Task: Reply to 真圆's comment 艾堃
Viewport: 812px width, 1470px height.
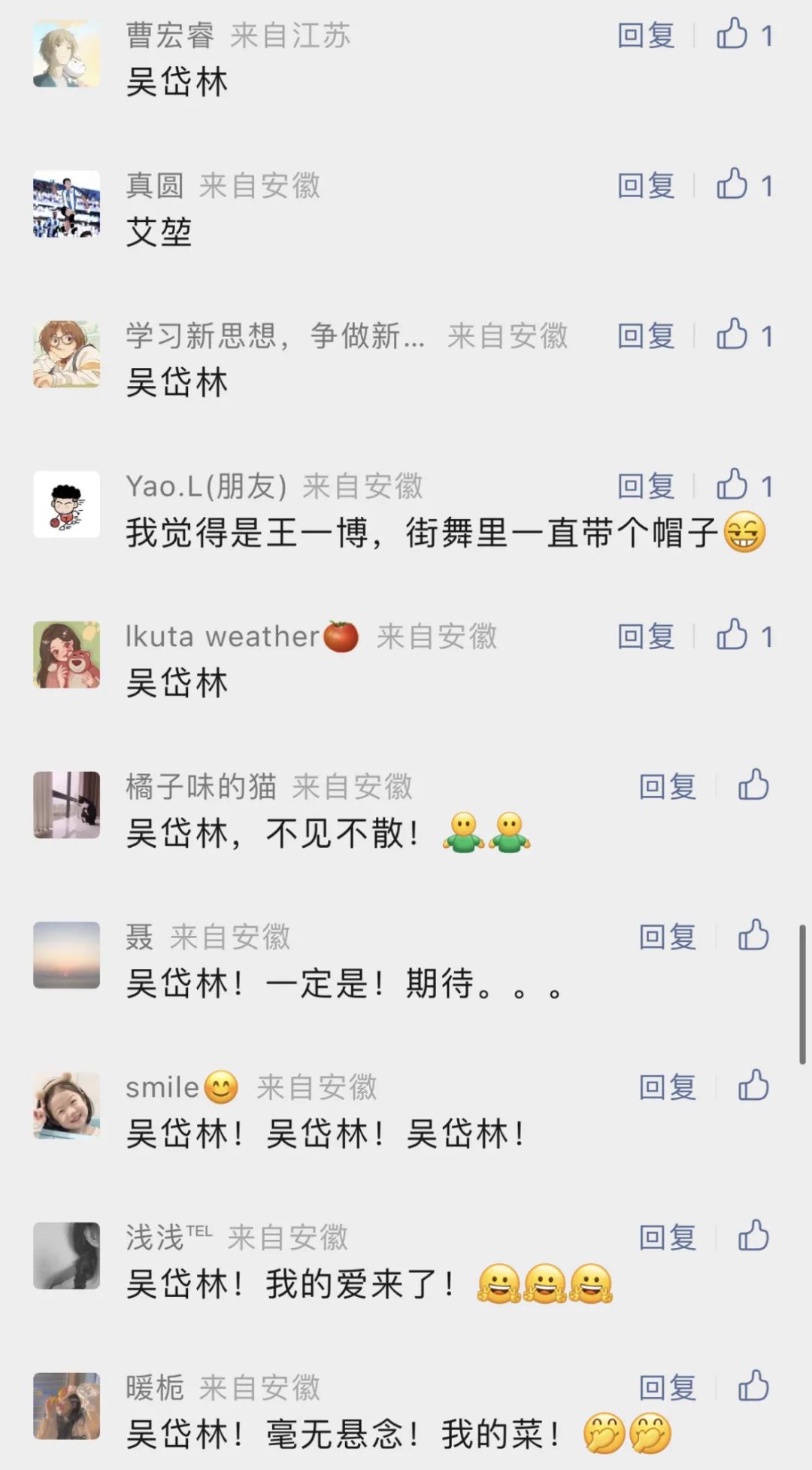Action: 646,186
